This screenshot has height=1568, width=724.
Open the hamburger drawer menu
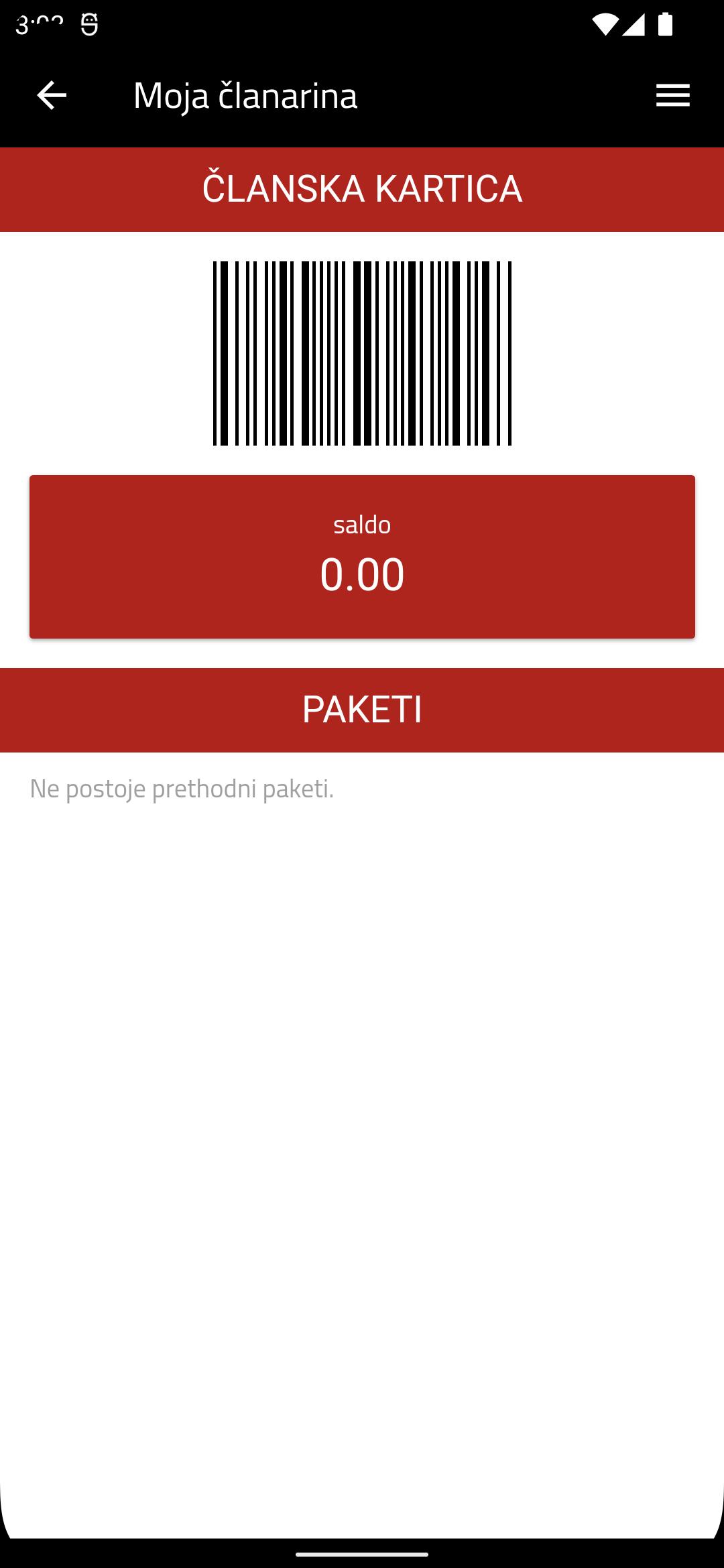coord(672,95)
